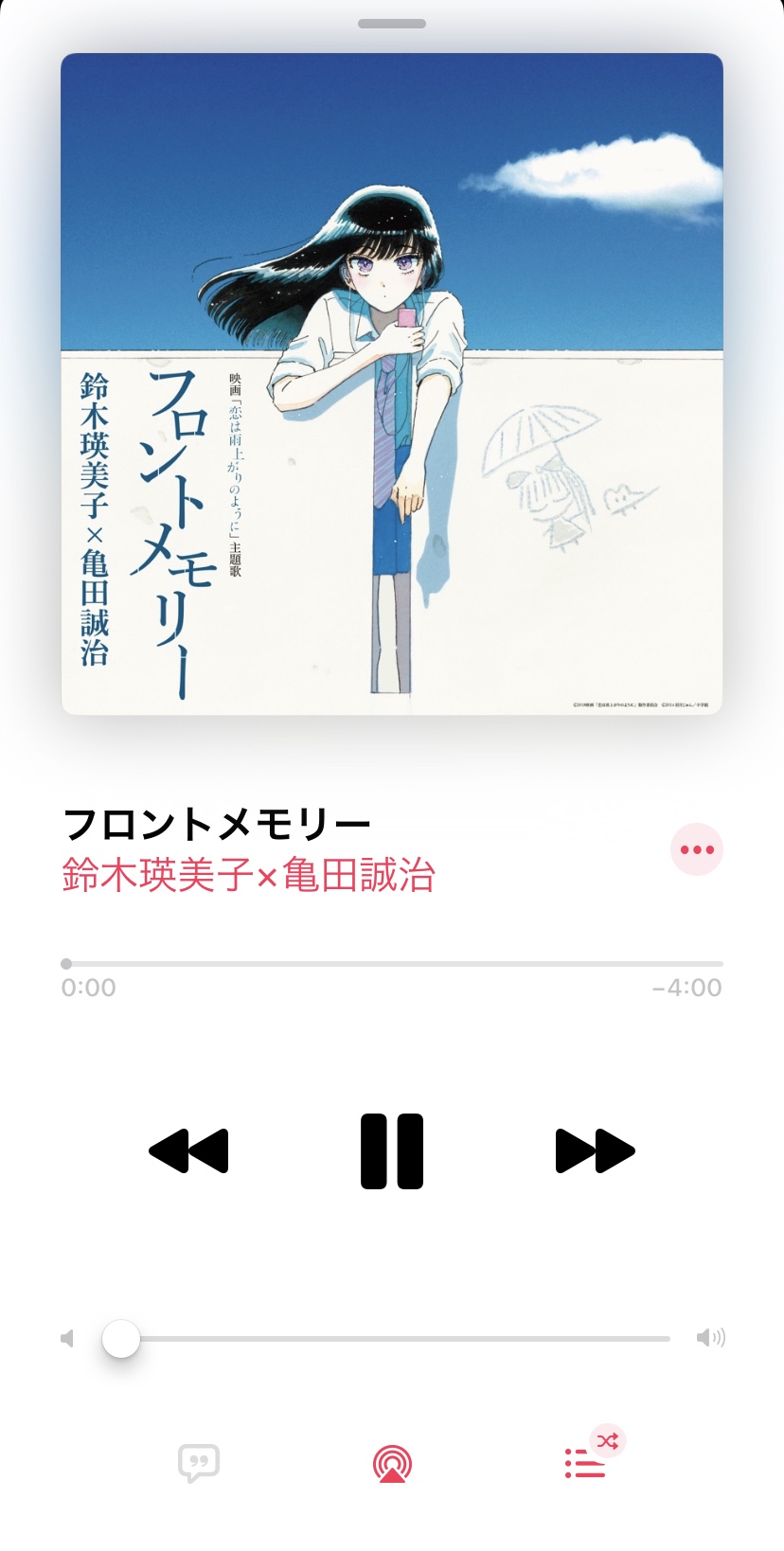Open the more options ellipsis button

[697, 849]
